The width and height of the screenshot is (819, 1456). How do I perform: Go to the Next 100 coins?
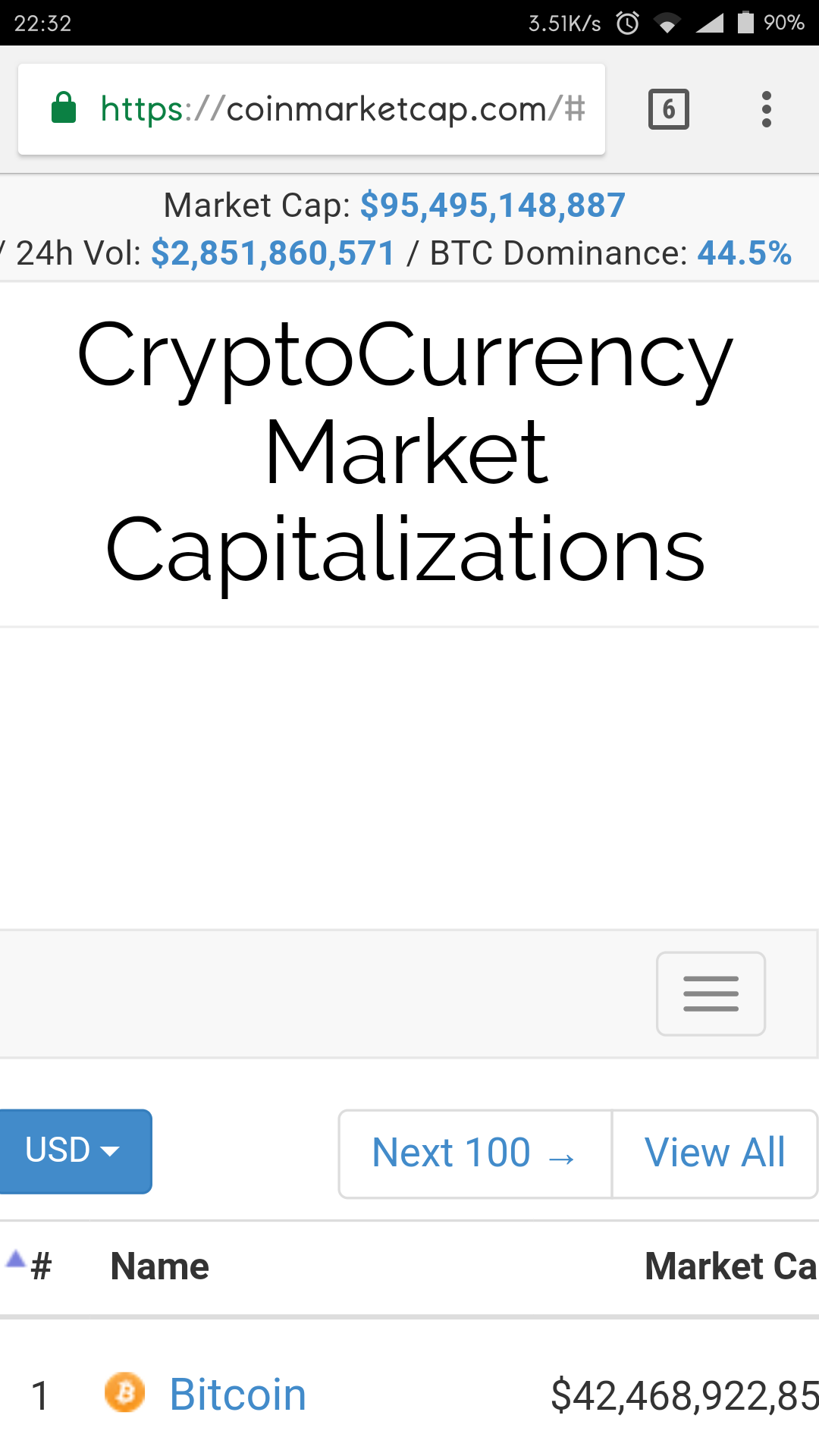pyautogui.click(x=475, y=1153)
